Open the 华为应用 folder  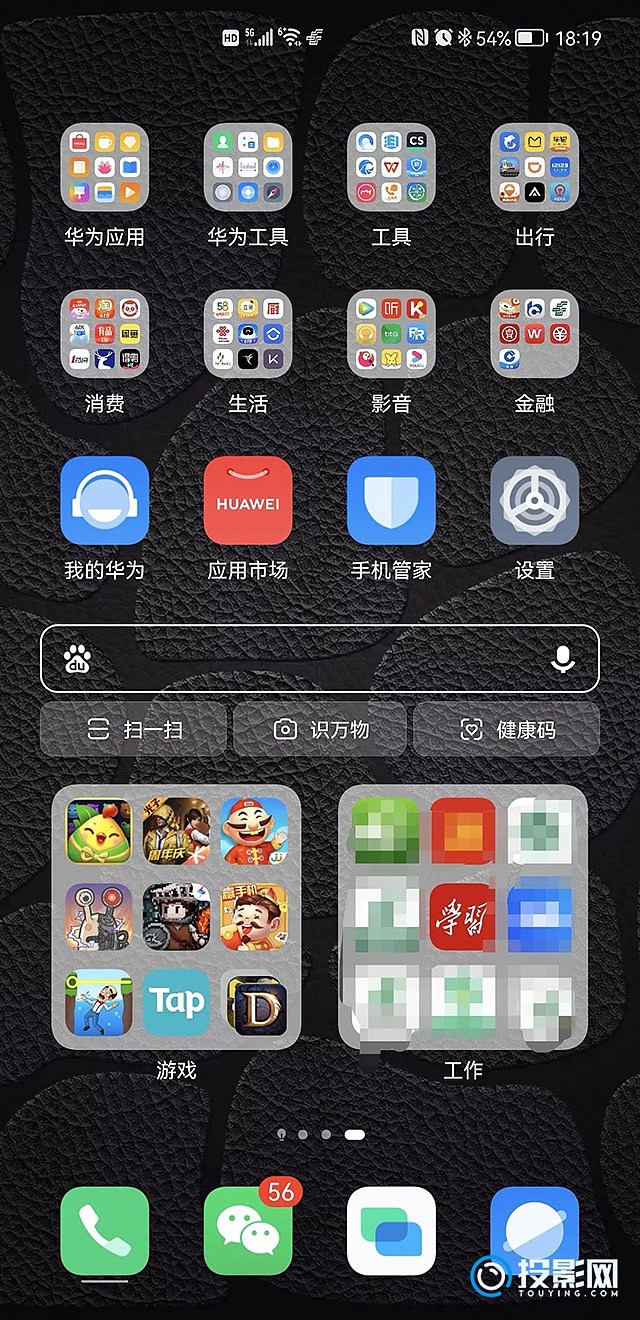[104, 168]
